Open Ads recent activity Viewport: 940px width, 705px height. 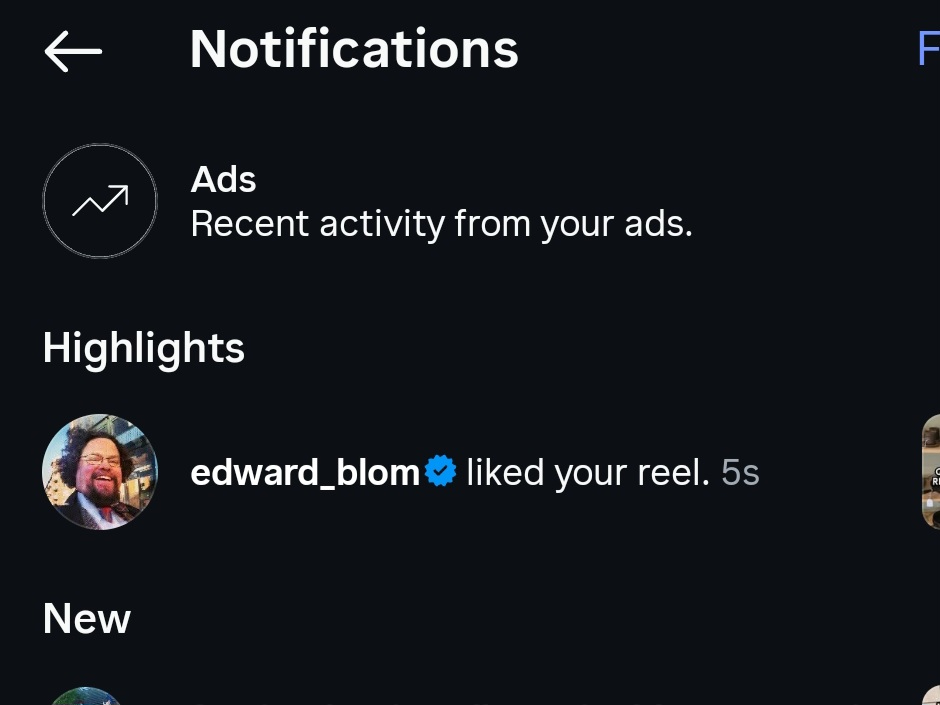440,202
